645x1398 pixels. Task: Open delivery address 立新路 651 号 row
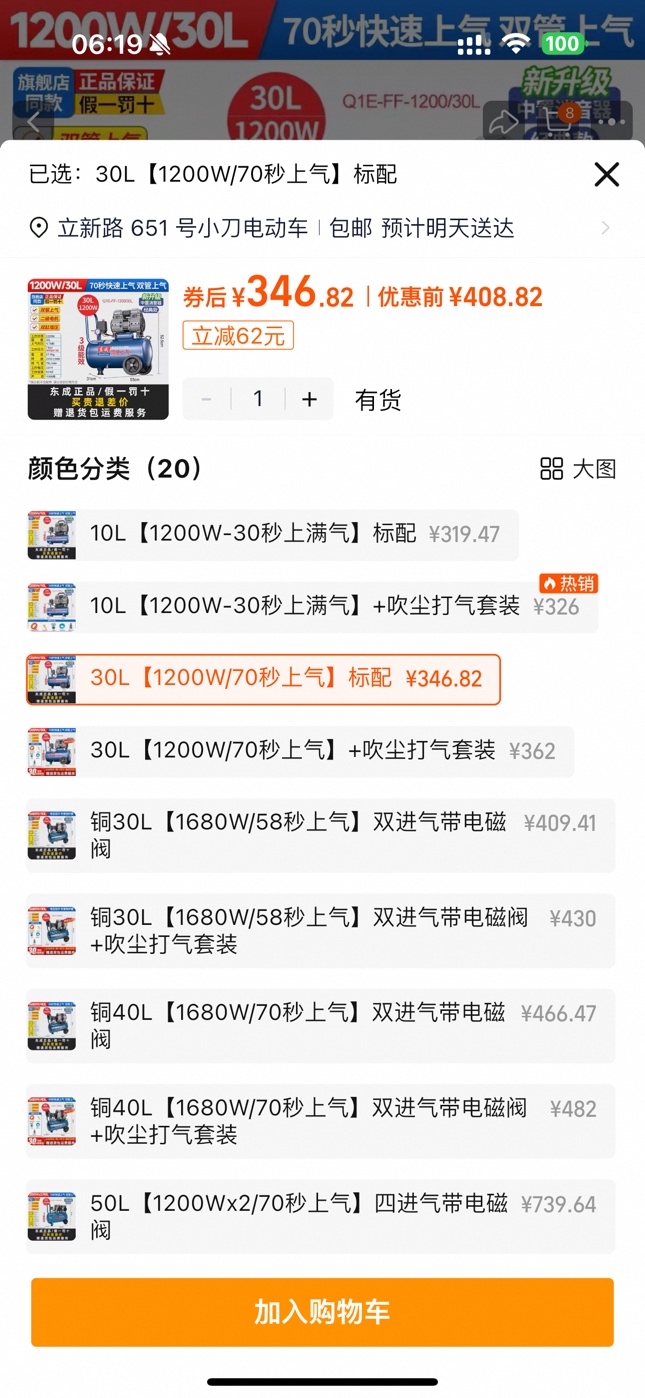click(x=320, y=228)
